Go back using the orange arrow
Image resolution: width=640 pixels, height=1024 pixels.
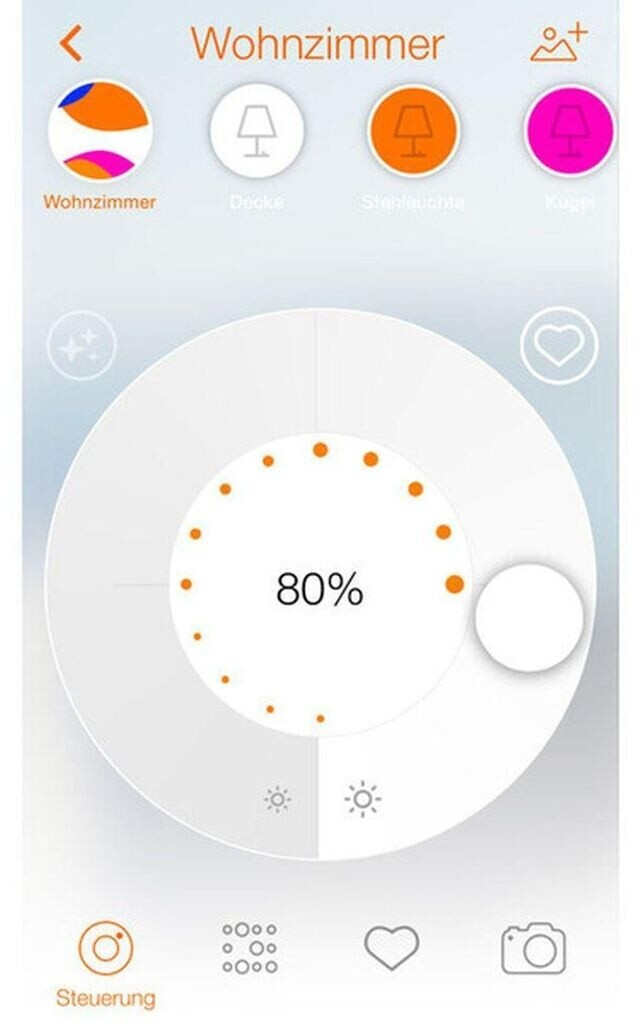coord(71,44)
